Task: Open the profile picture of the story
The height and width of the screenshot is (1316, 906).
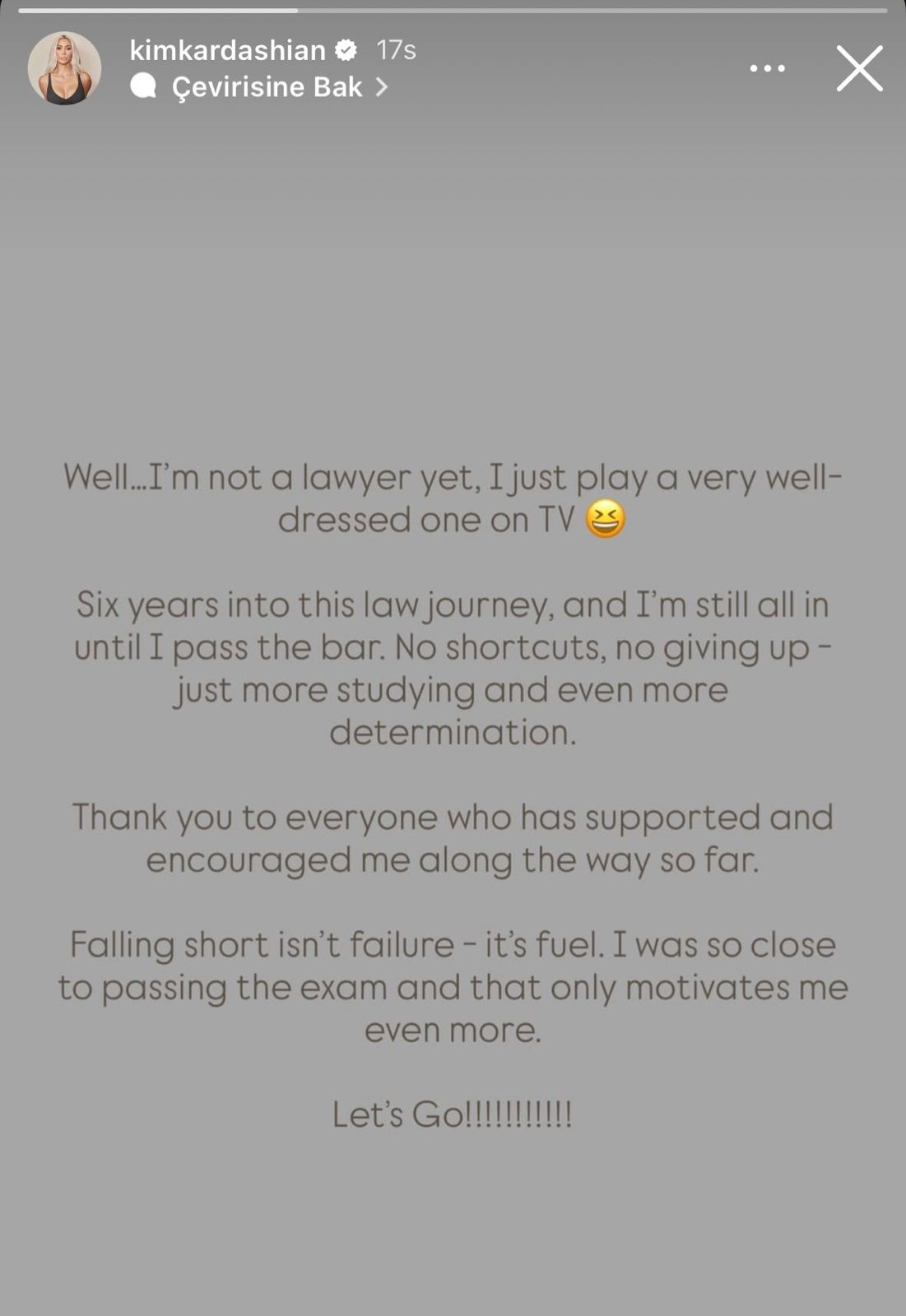Action: tap(64, 68)
